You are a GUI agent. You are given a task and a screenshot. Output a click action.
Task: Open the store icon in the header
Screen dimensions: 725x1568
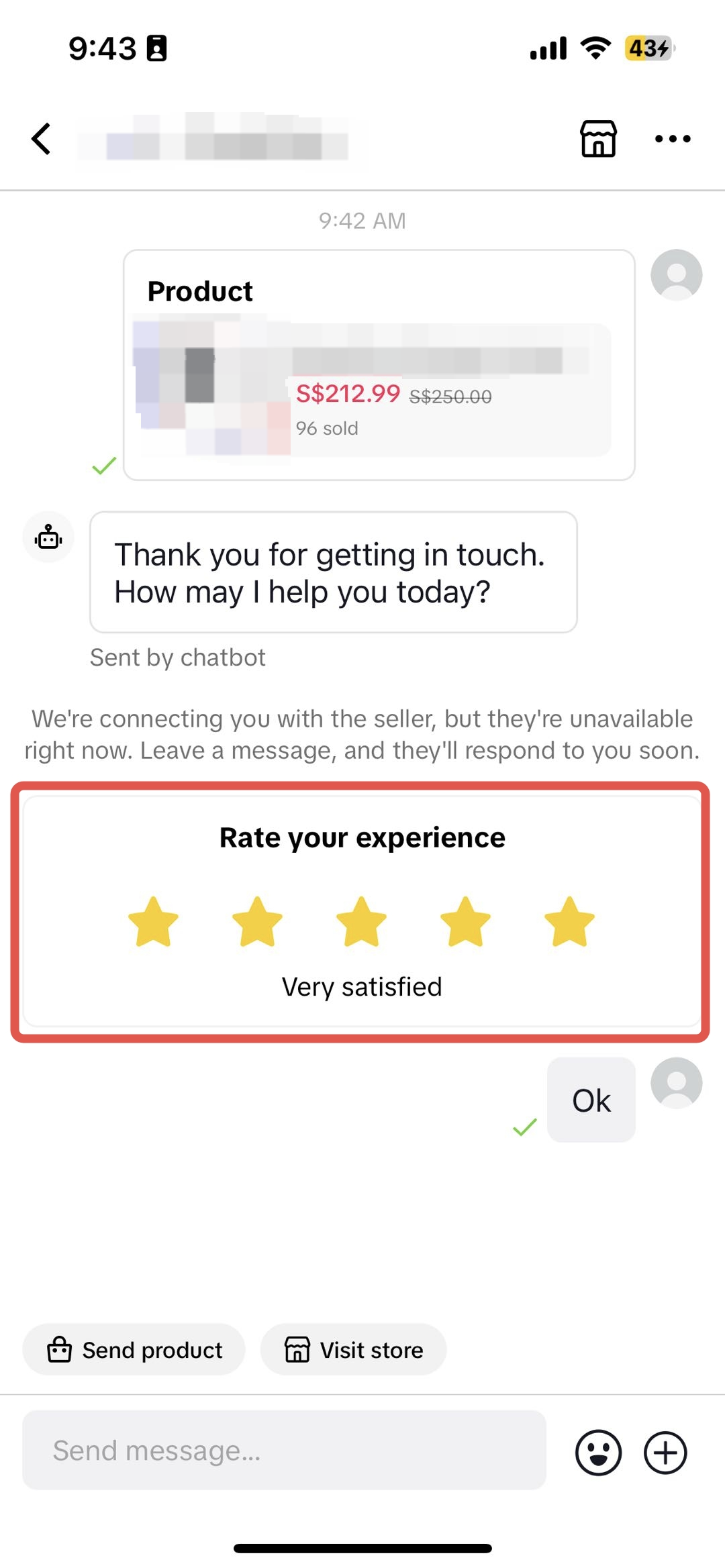(x=597, y=139)
